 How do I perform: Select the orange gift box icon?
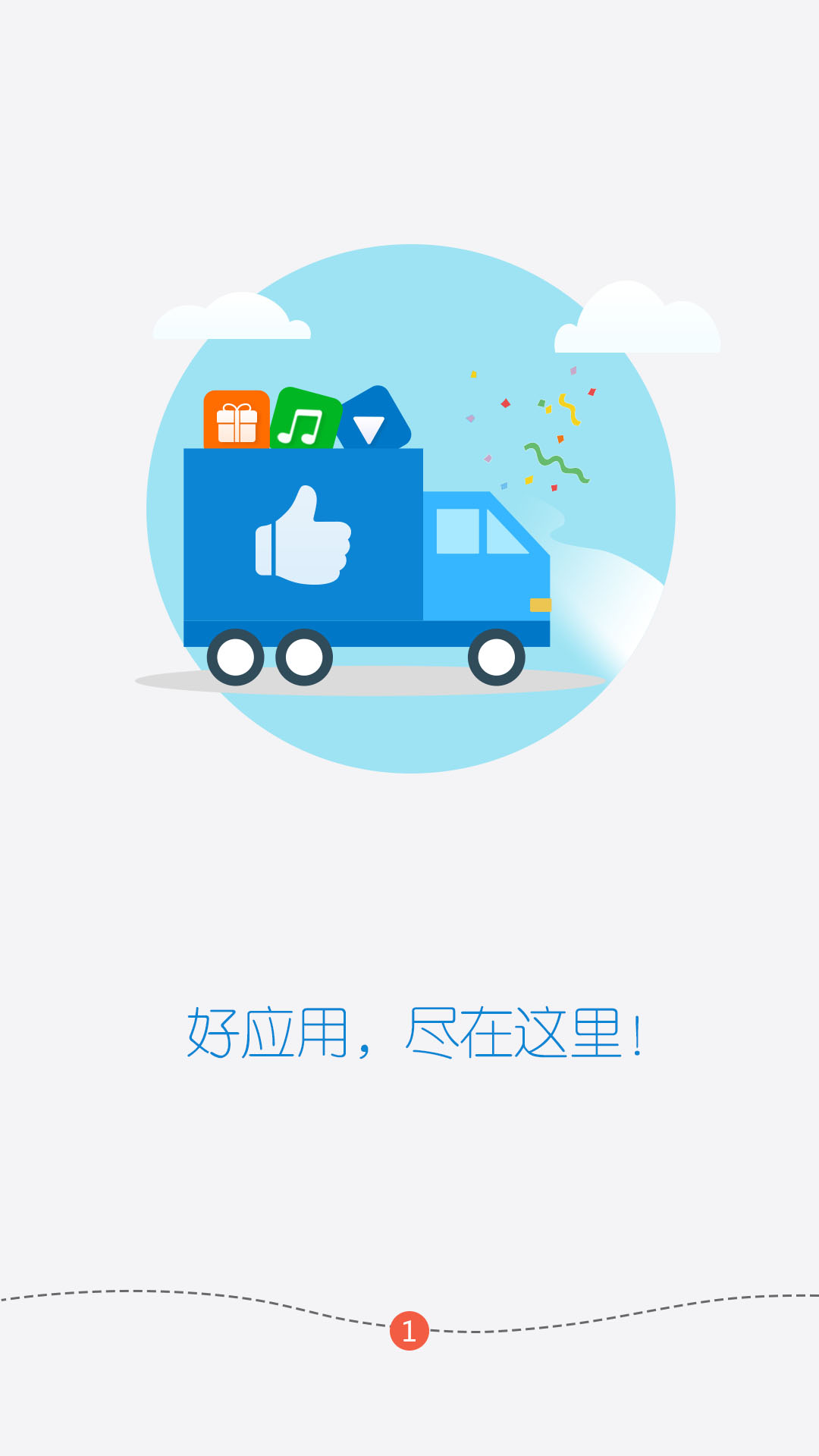pos(235,421)
